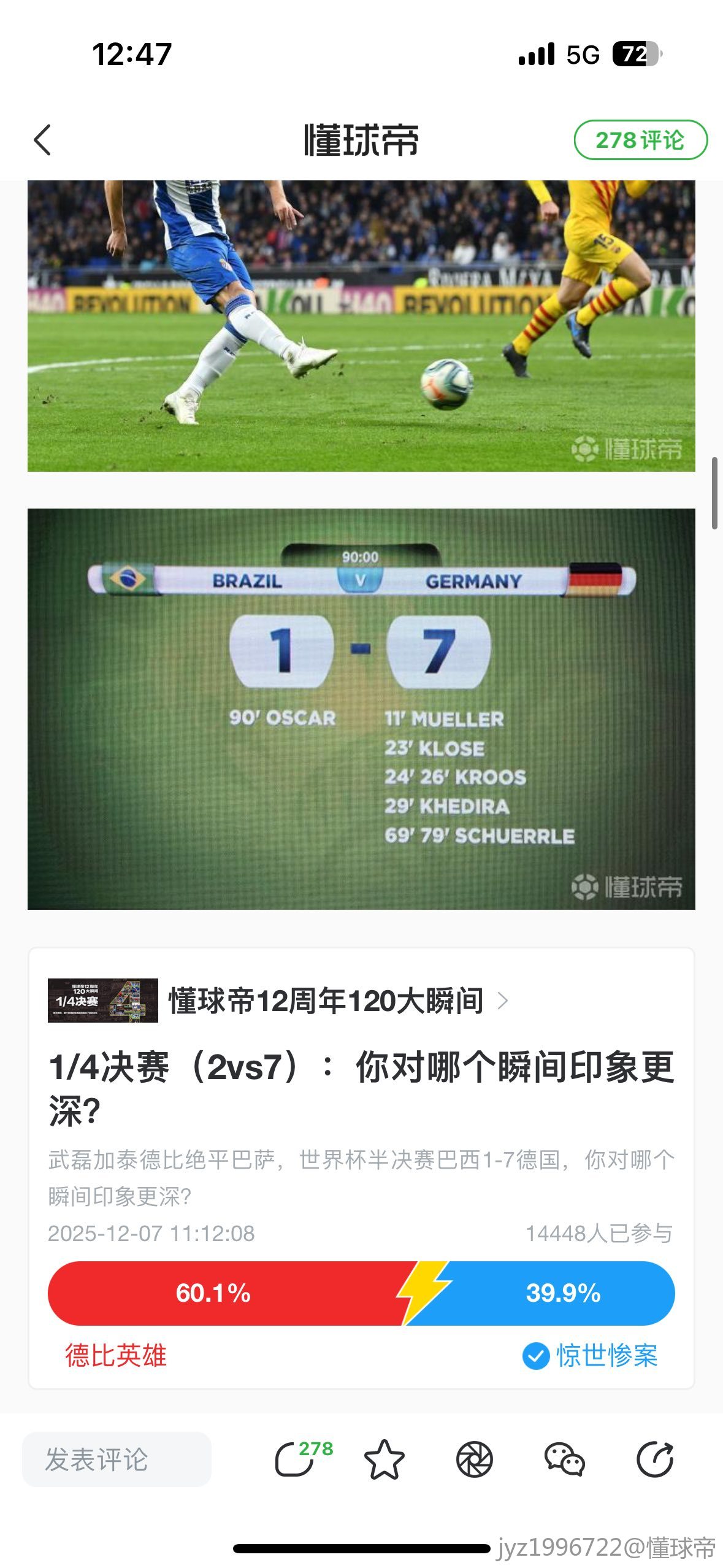The width and height of the screenshot is (723, 1568).
Task: Share to WeChat Moments via the shutter icon
Action: pyautogui.click(x=475, y=1459)
